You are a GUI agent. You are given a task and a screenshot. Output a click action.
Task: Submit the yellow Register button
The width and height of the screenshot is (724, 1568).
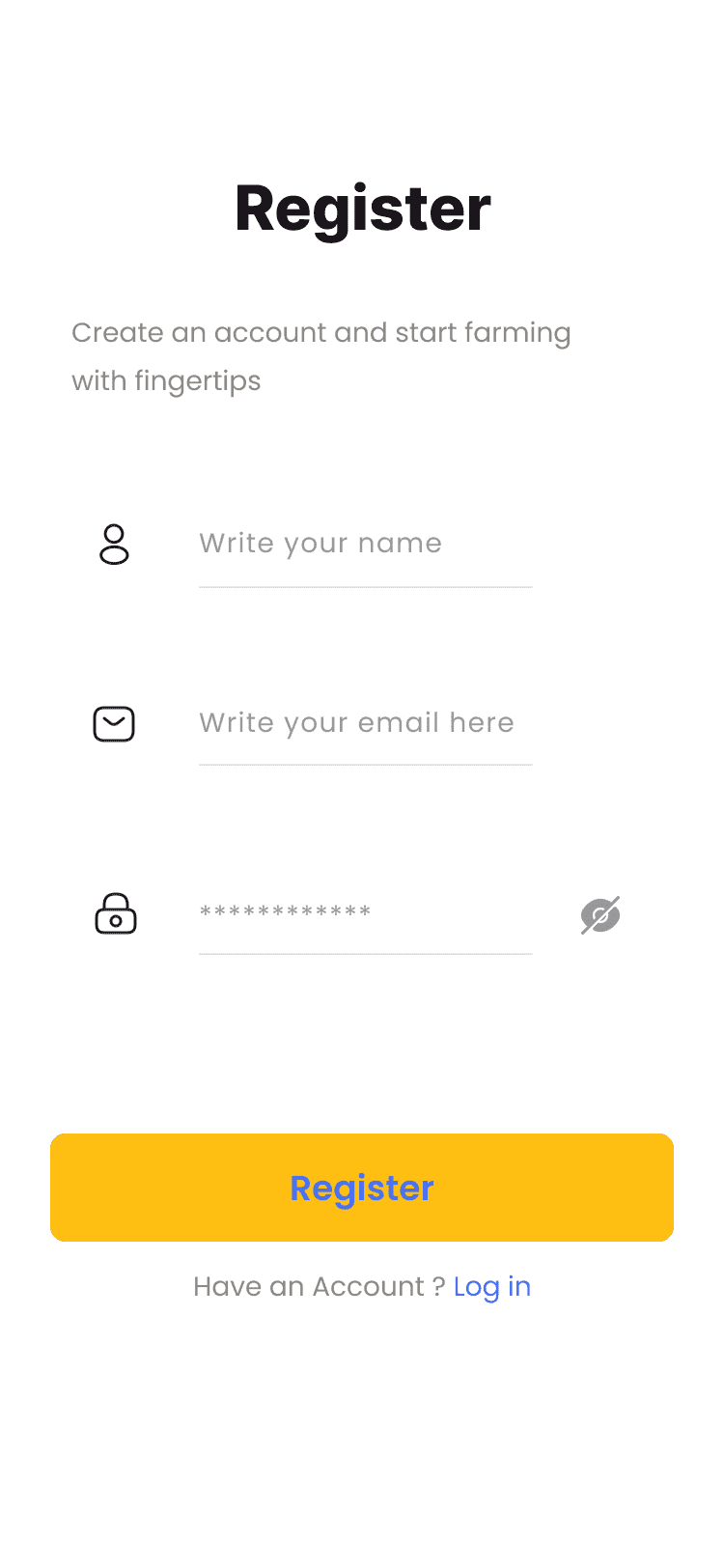pyautogui.click(x=362, y=1188)
